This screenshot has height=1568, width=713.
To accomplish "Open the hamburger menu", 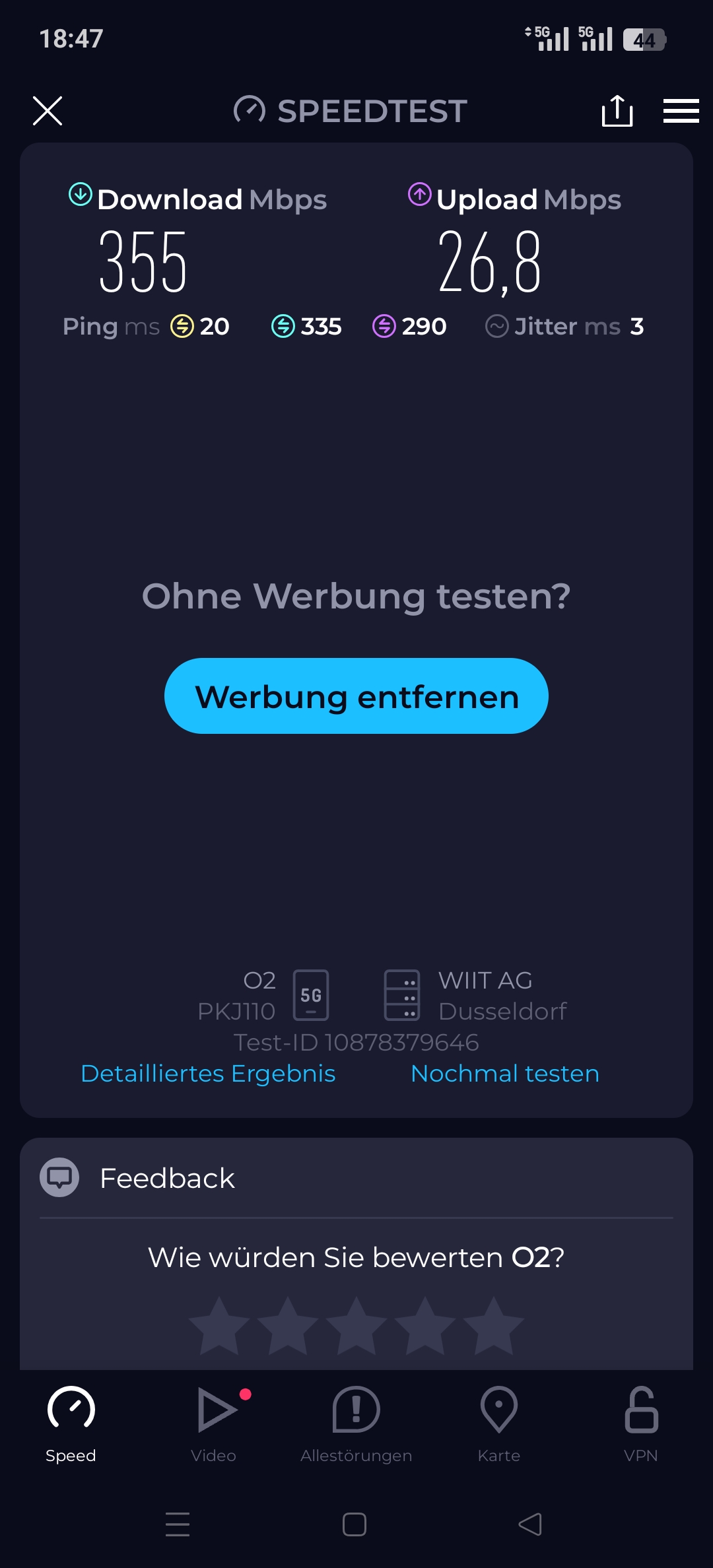I will pos(681,111).
